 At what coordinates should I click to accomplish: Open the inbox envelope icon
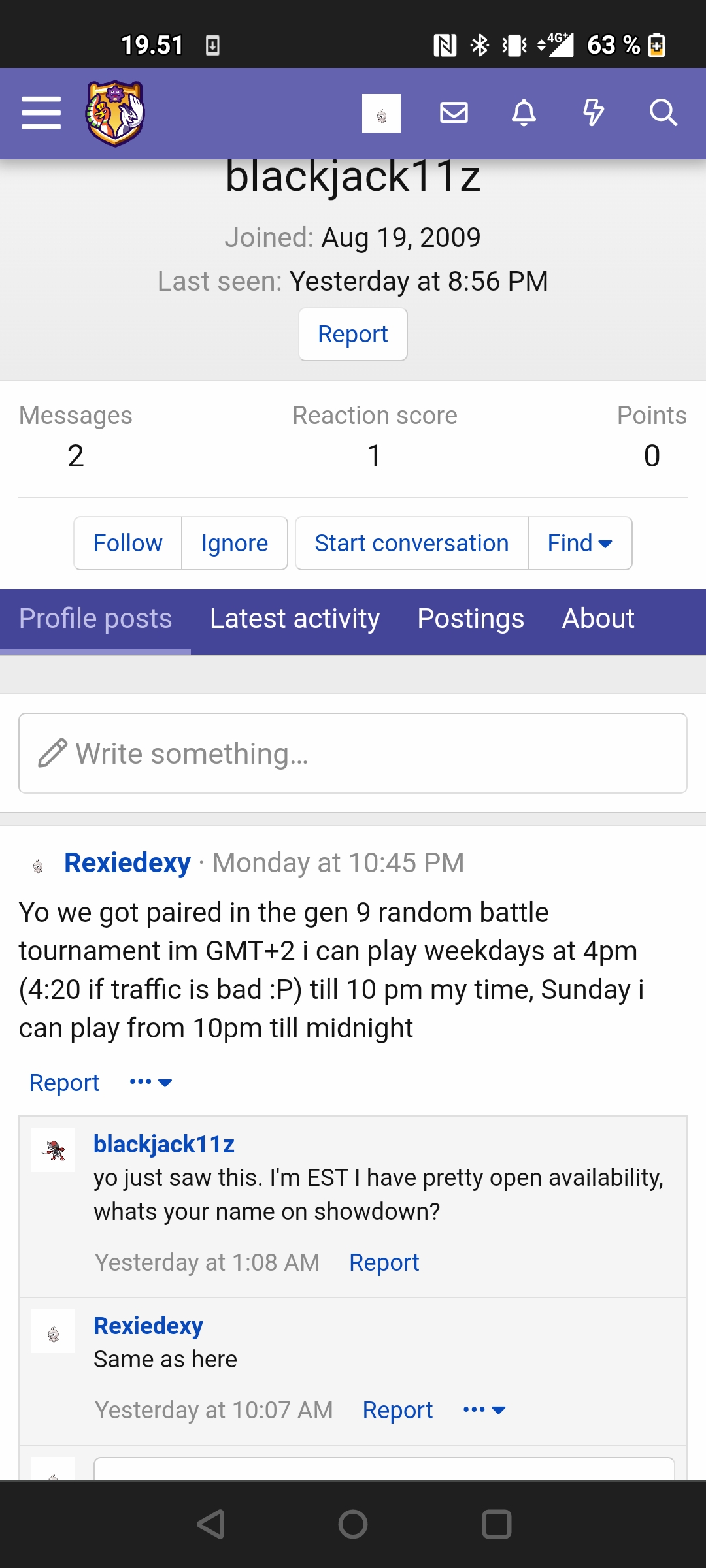[454, 113]
